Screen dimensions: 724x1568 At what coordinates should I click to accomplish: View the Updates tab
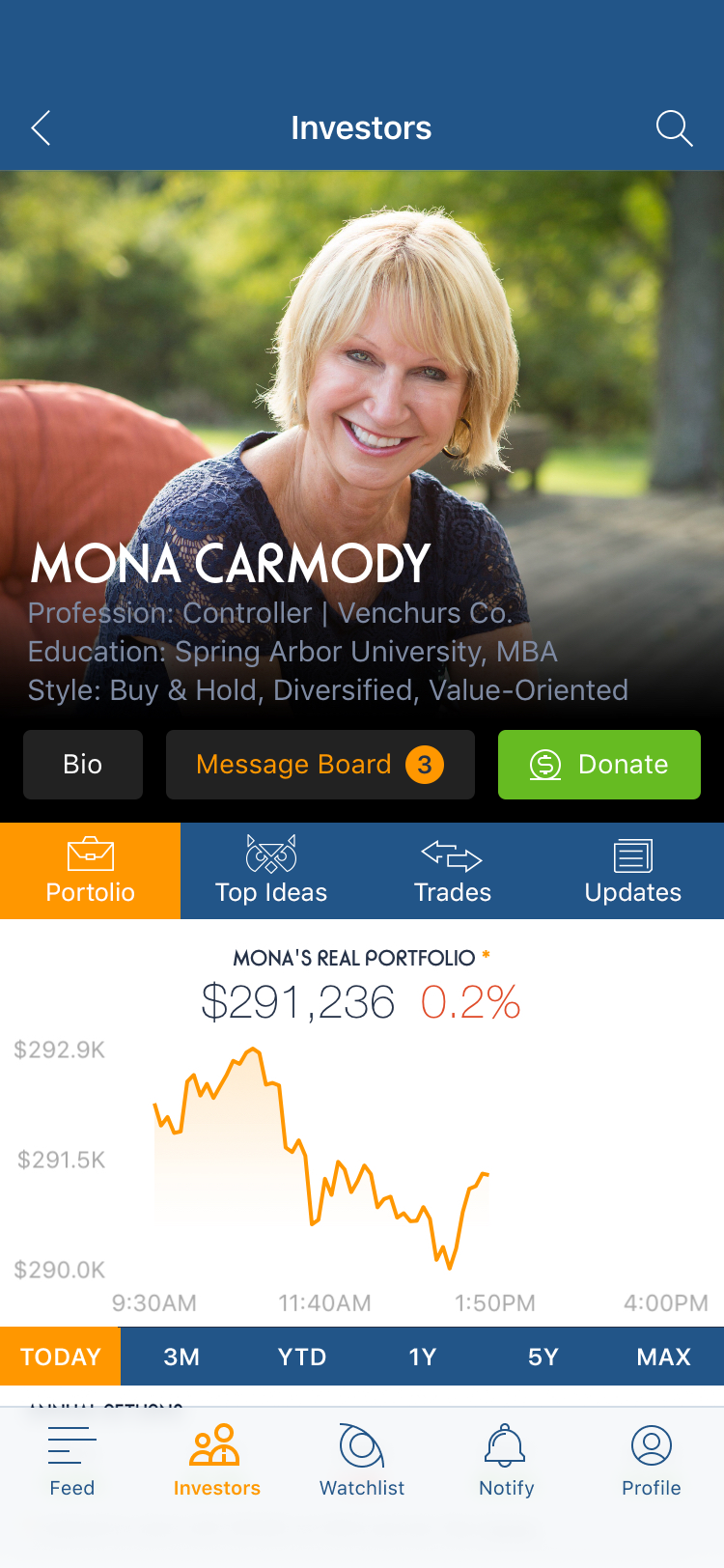[632, 871]
